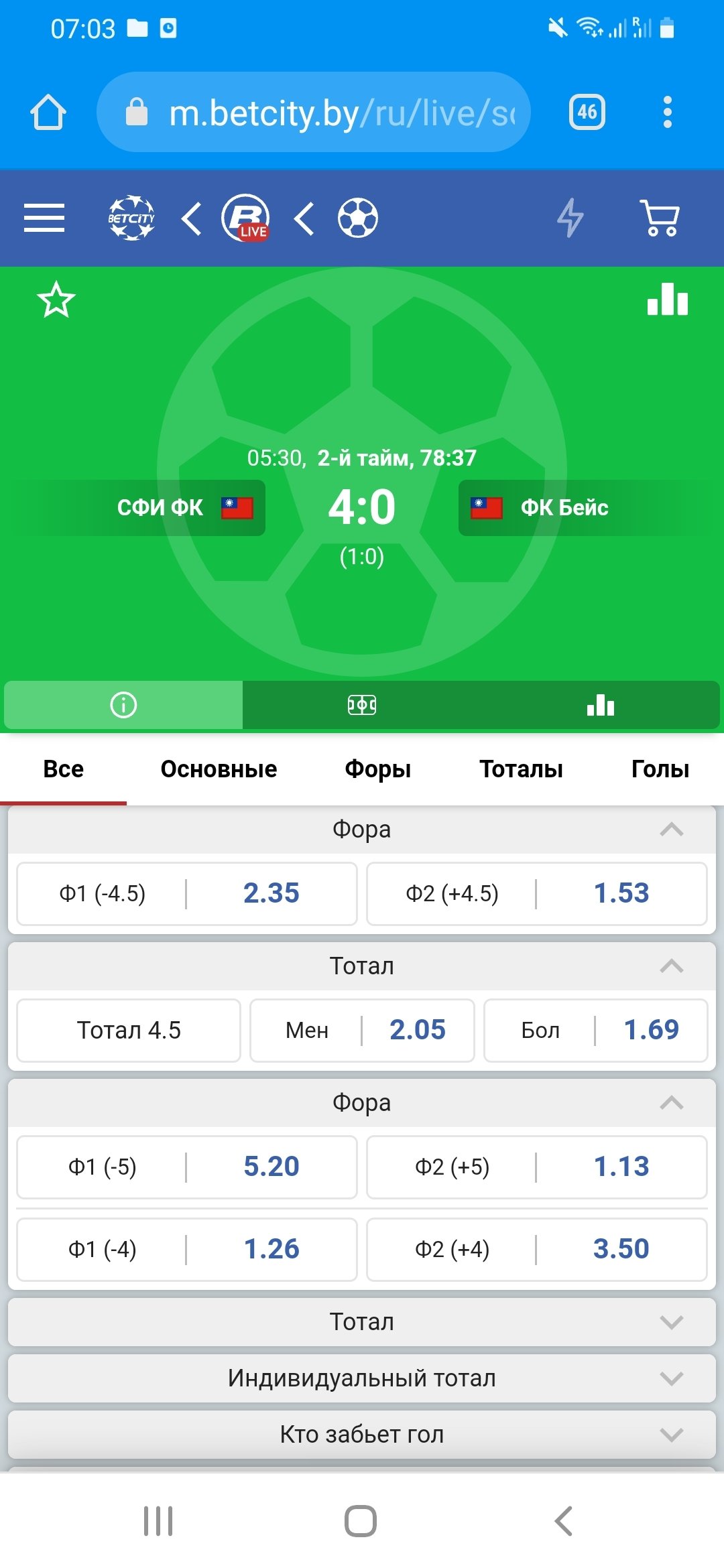Go back with the system back button

(564, 1521)
